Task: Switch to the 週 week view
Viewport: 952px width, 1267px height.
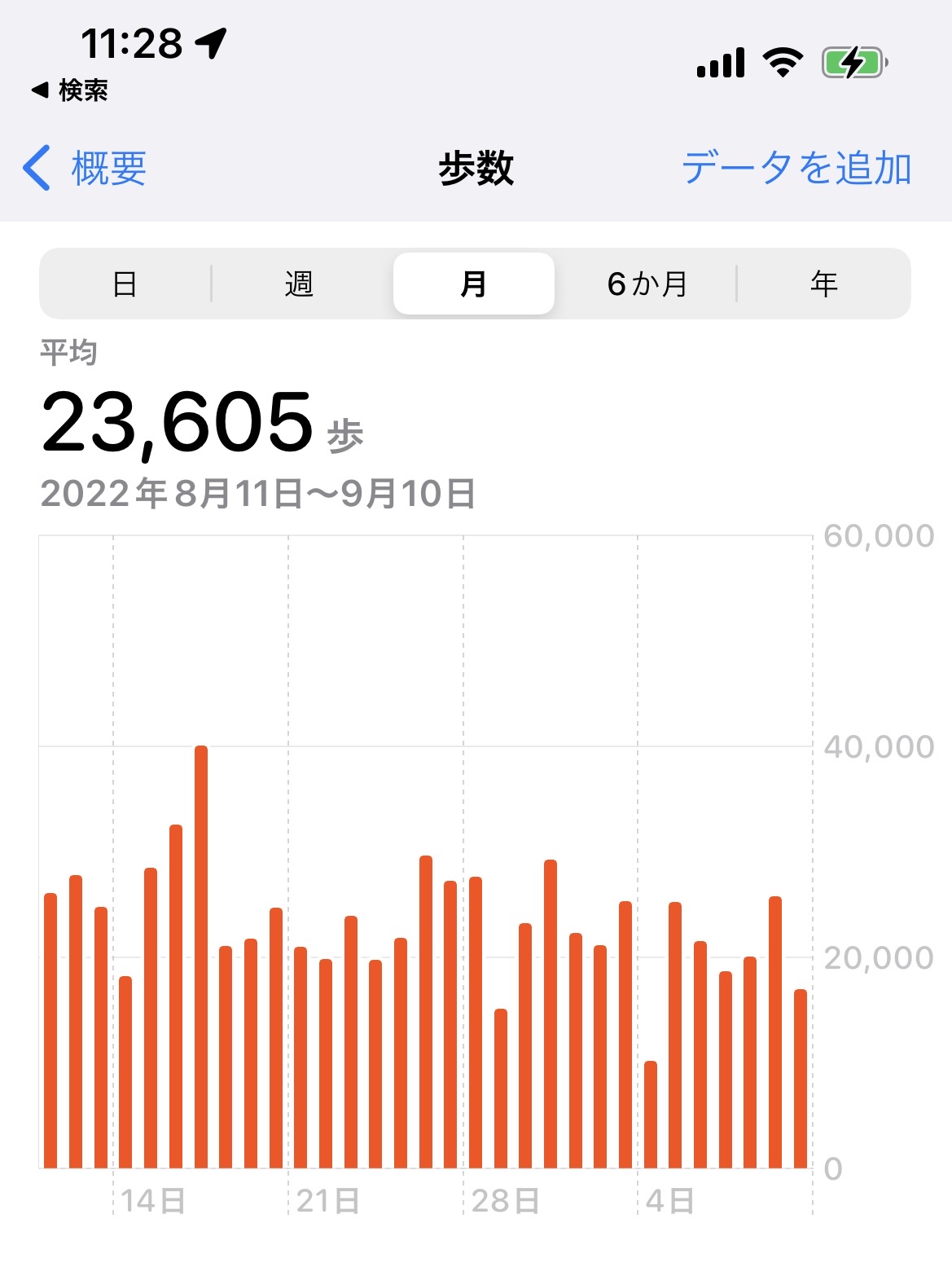Action: pyautogui.click(x=299, y=284)
